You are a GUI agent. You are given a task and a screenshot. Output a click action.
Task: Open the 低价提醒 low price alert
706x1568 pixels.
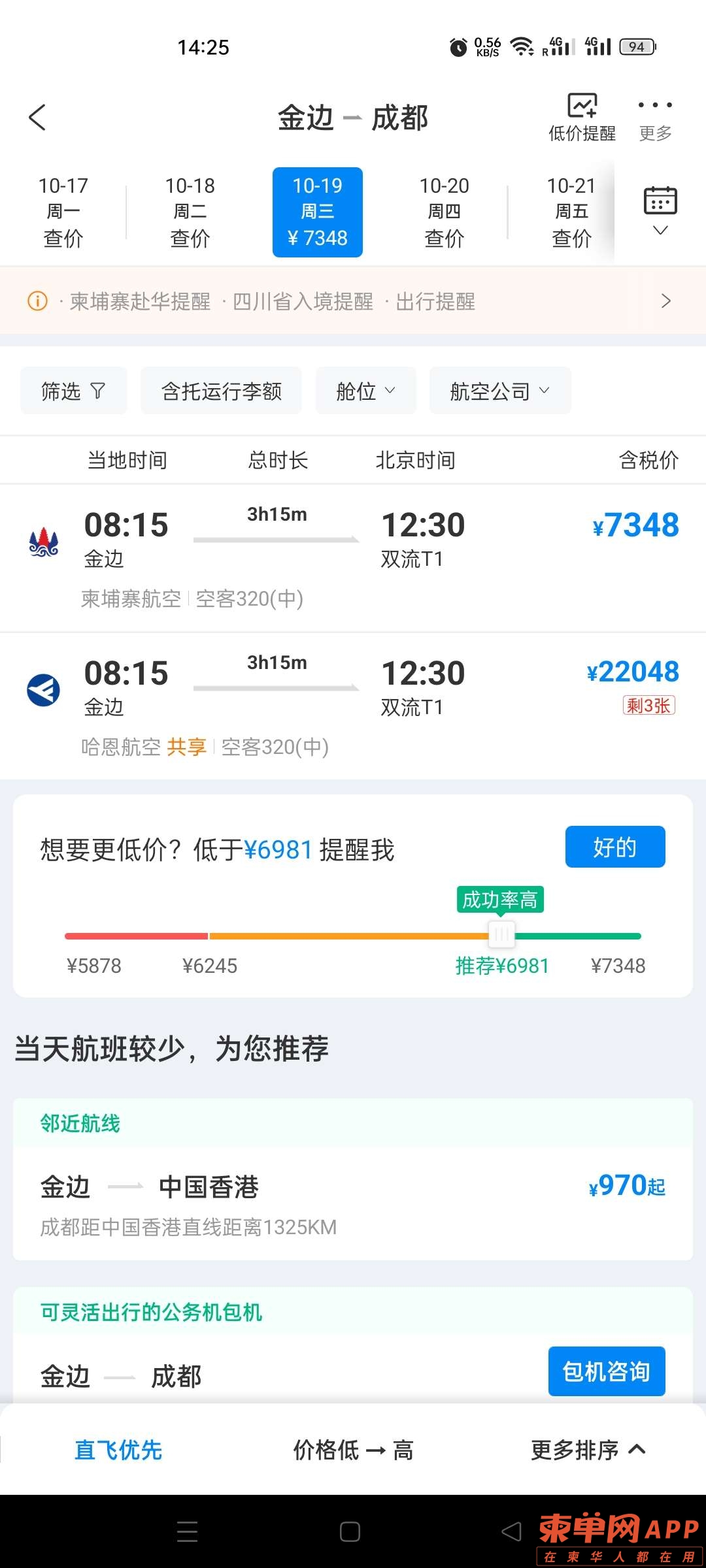point(582,118)
